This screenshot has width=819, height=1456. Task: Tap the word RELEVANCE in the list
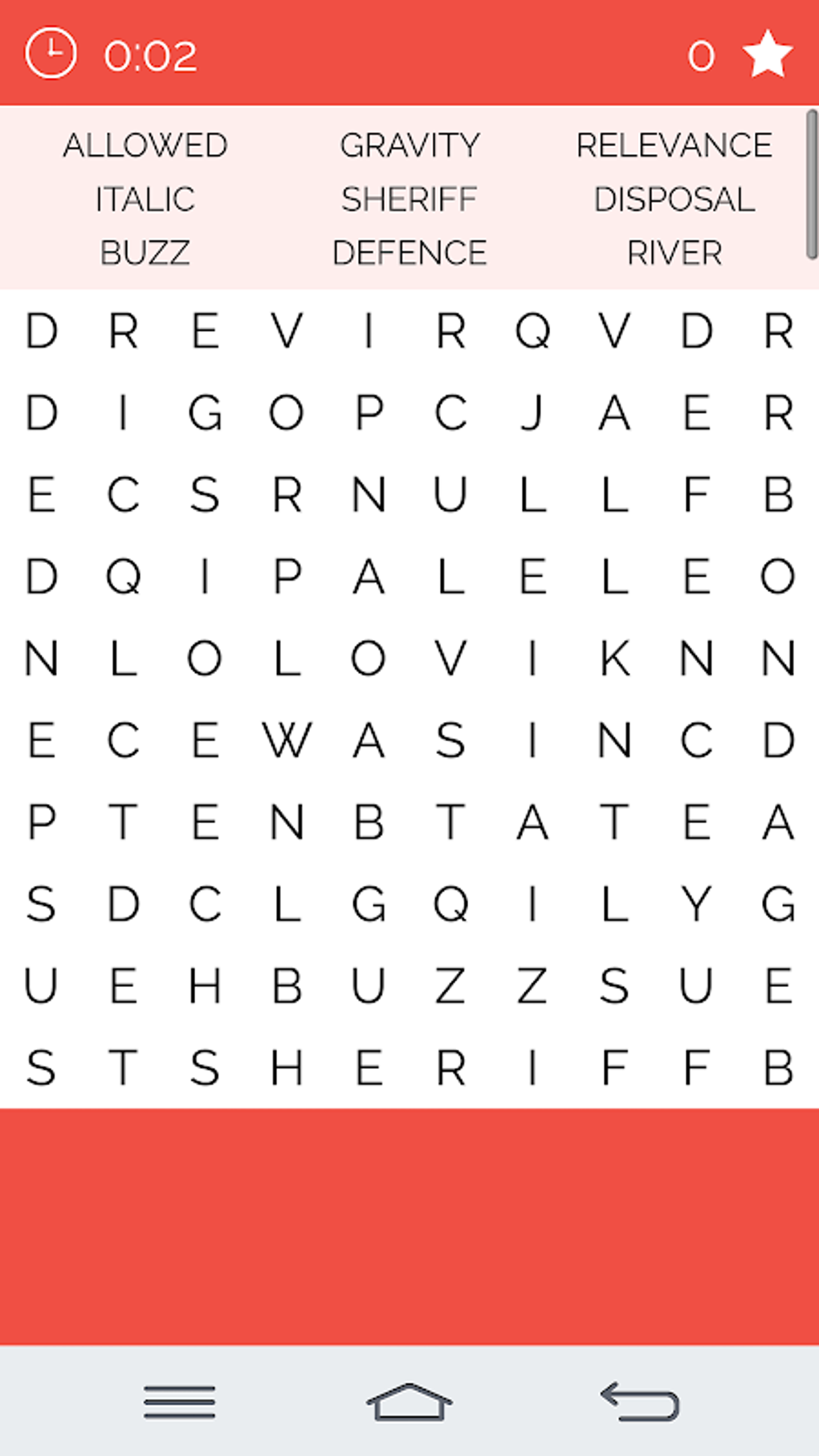674,146
